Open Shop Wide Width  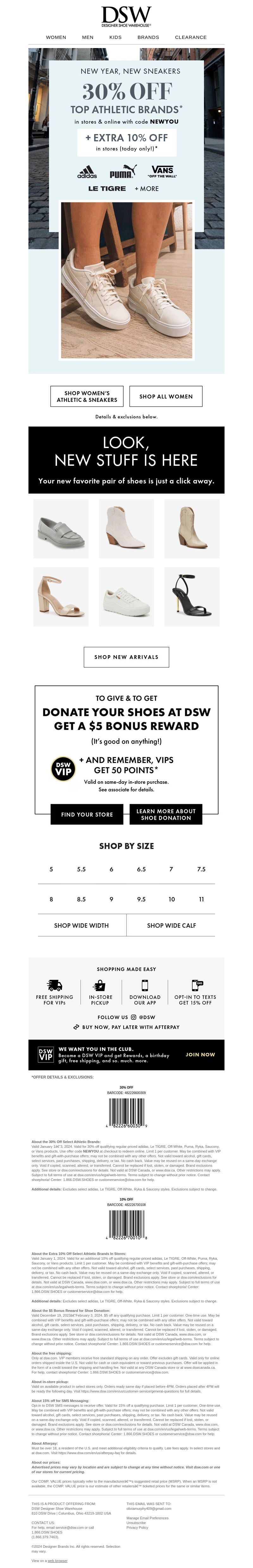pos(81,925)
